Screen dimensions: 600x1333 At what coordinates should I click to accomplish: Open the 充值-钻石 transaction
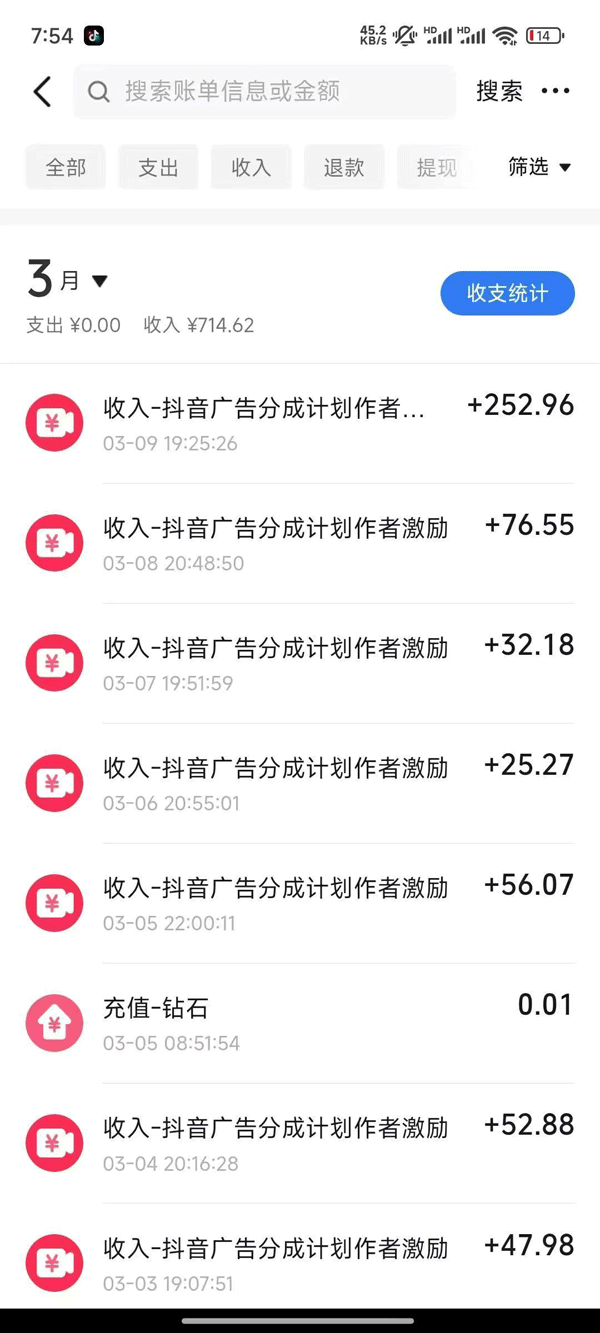click(300, 1023)
